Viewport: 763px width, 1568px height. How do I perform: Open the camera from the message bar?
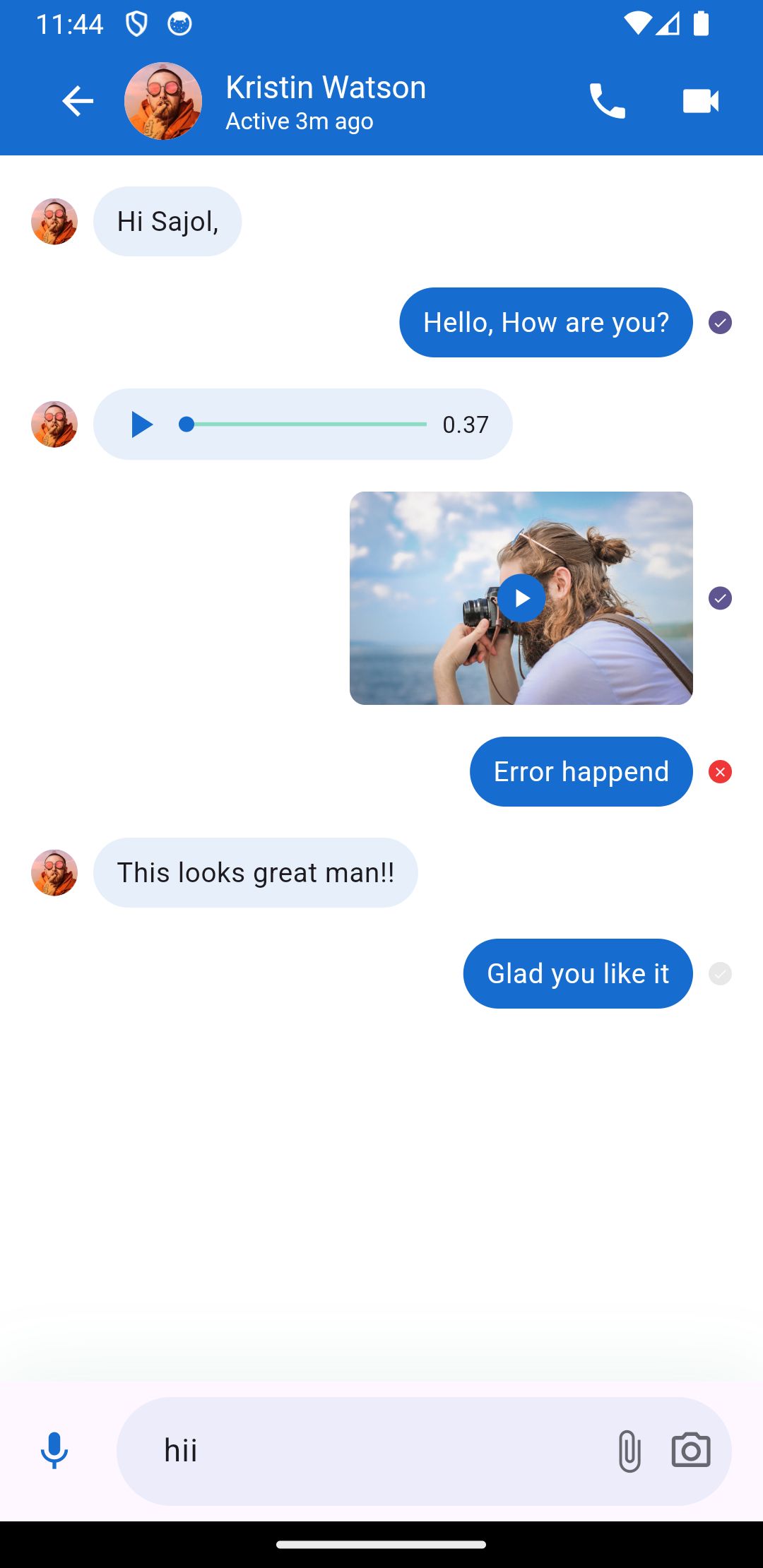[691, 1451]
